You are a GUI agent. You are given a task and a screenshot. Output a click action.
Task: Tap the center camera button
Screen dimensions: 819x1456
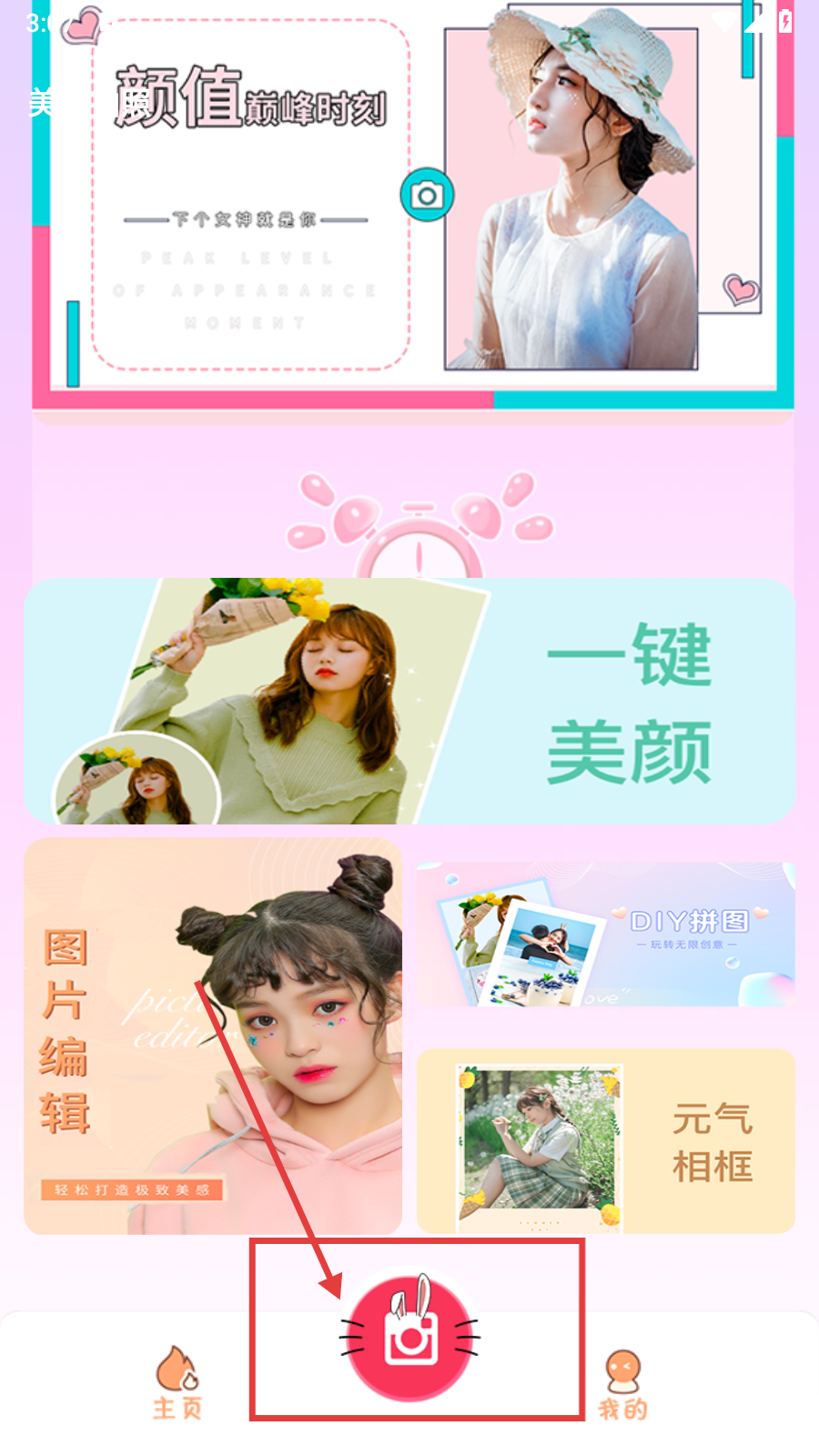(x=411, y=1338)
